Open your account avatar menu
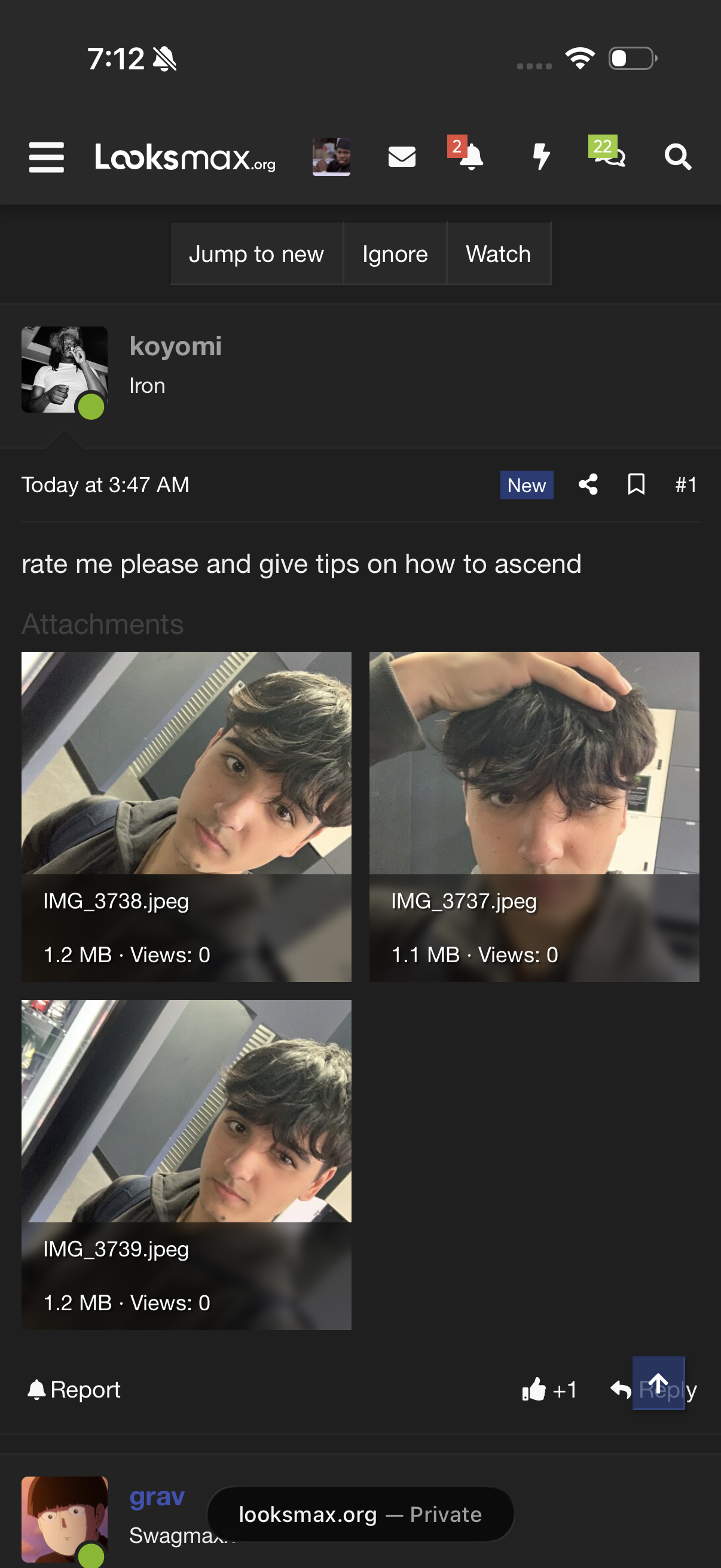Viewport: 721px width, 1568px height. 331,157
